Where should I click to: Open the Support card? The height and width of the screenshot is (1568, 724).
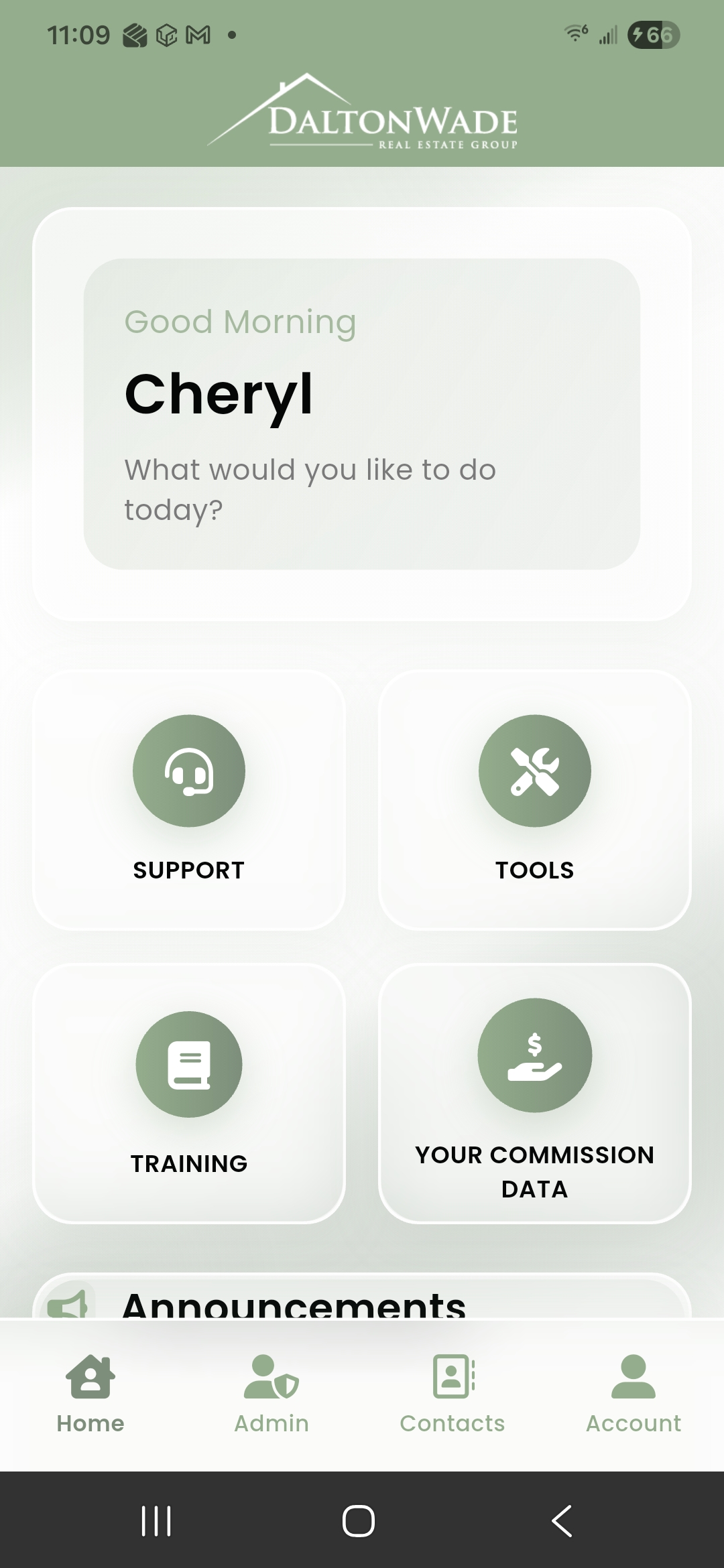(188, 799)
